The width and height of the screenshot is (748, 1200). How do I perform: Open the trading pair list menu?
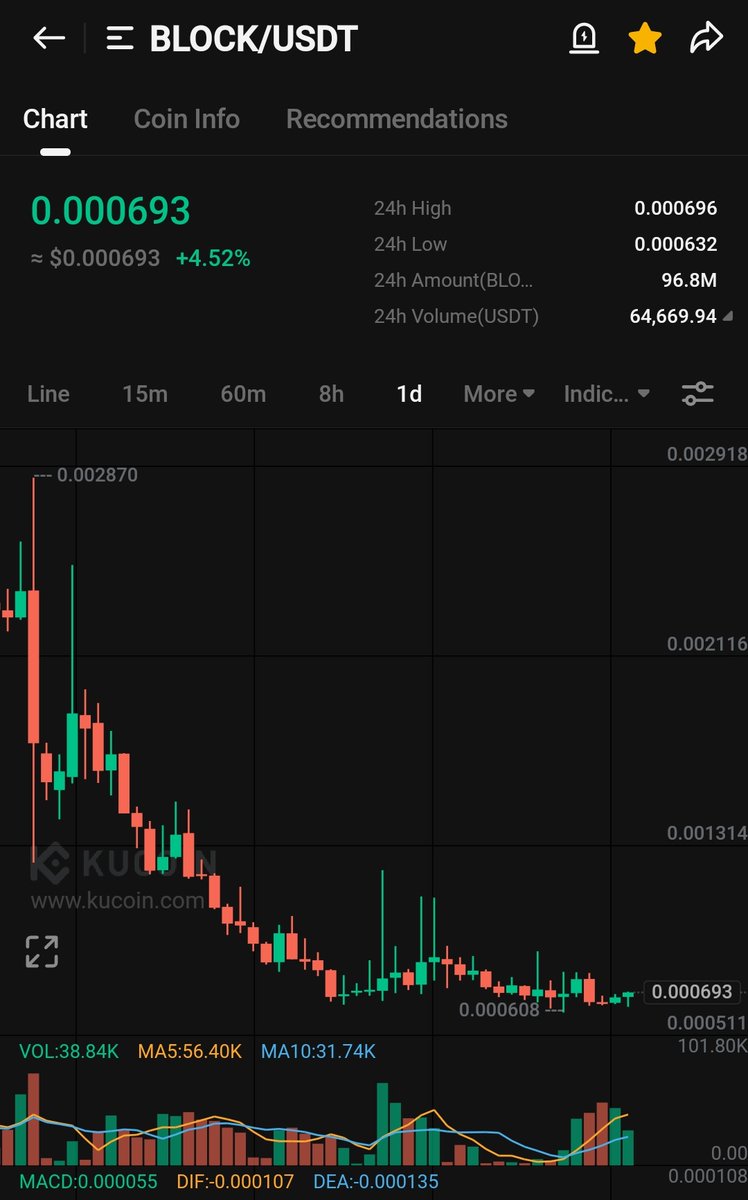click(x=120, y=39)
